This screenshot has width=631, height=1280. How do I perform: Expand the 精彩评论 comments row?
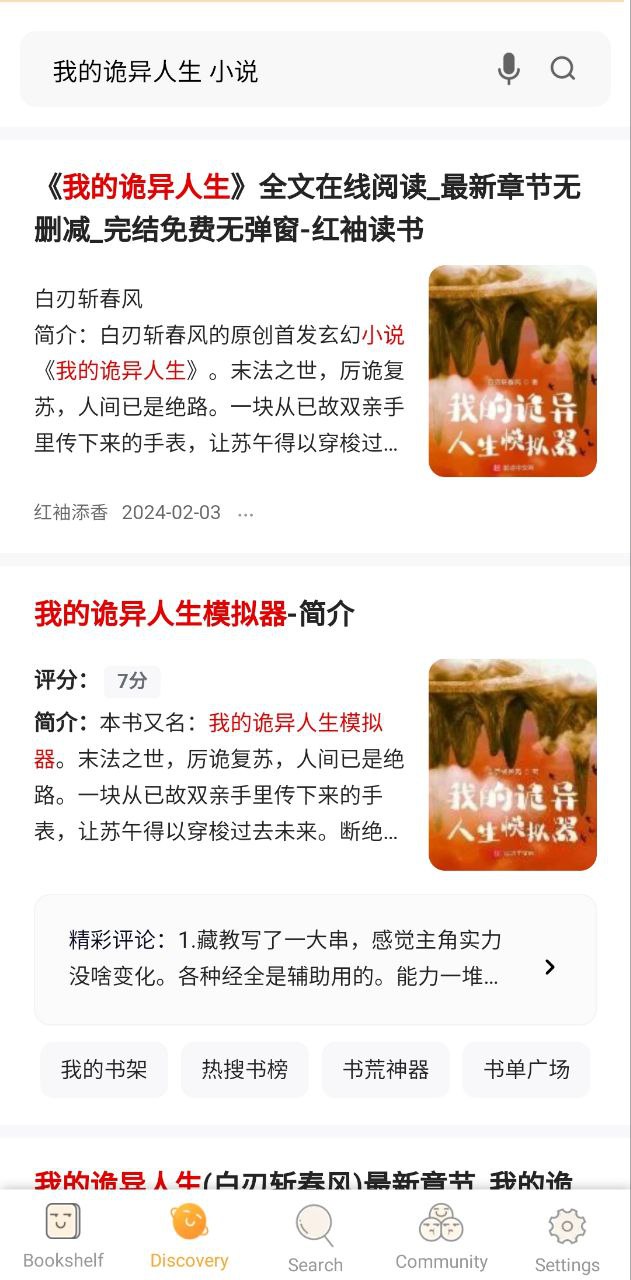pyautogui.click(x=315, y=959)
